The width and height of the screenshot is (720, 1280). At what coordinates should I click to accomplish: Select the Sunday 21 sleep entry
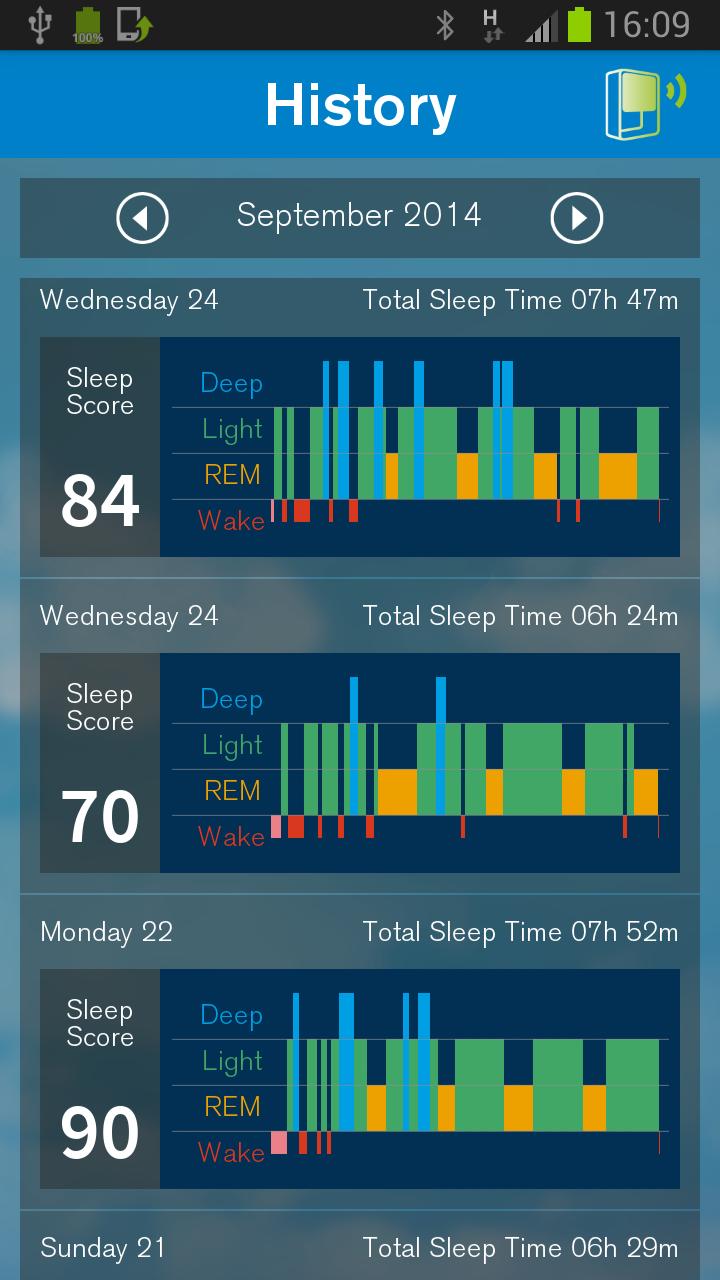[x=360, y=1248]
